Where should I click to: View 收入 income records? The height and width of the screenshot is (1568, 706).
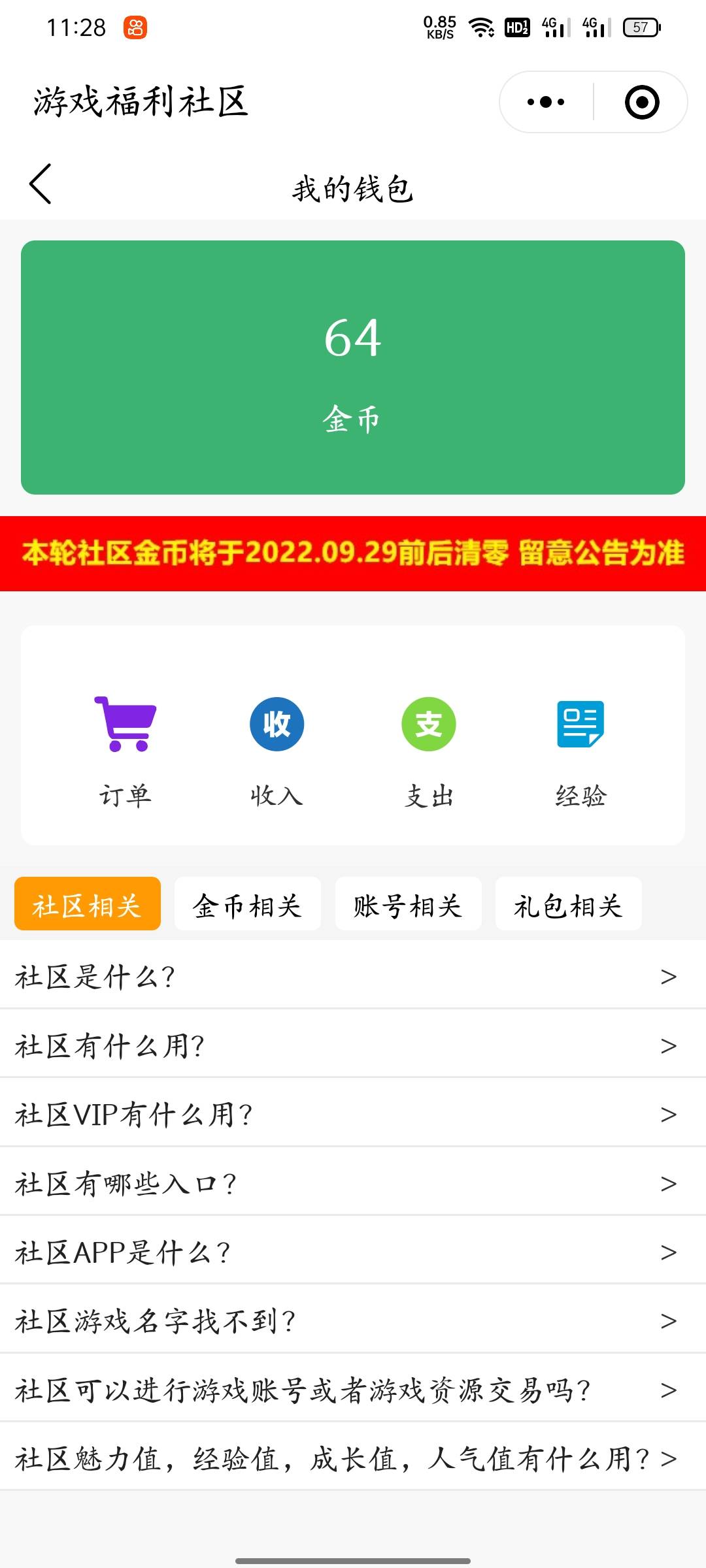pyautogui.click(x=277, y=751)
